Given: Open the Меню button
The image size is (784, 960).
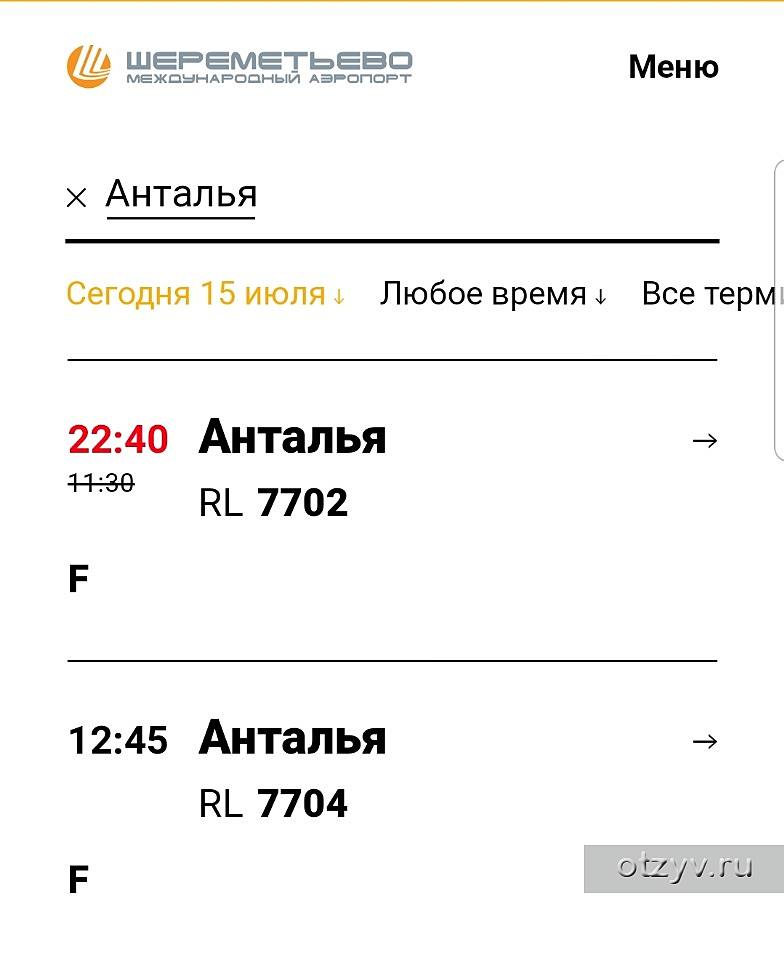Looking at the screenshot, I should tap(673, 67).
